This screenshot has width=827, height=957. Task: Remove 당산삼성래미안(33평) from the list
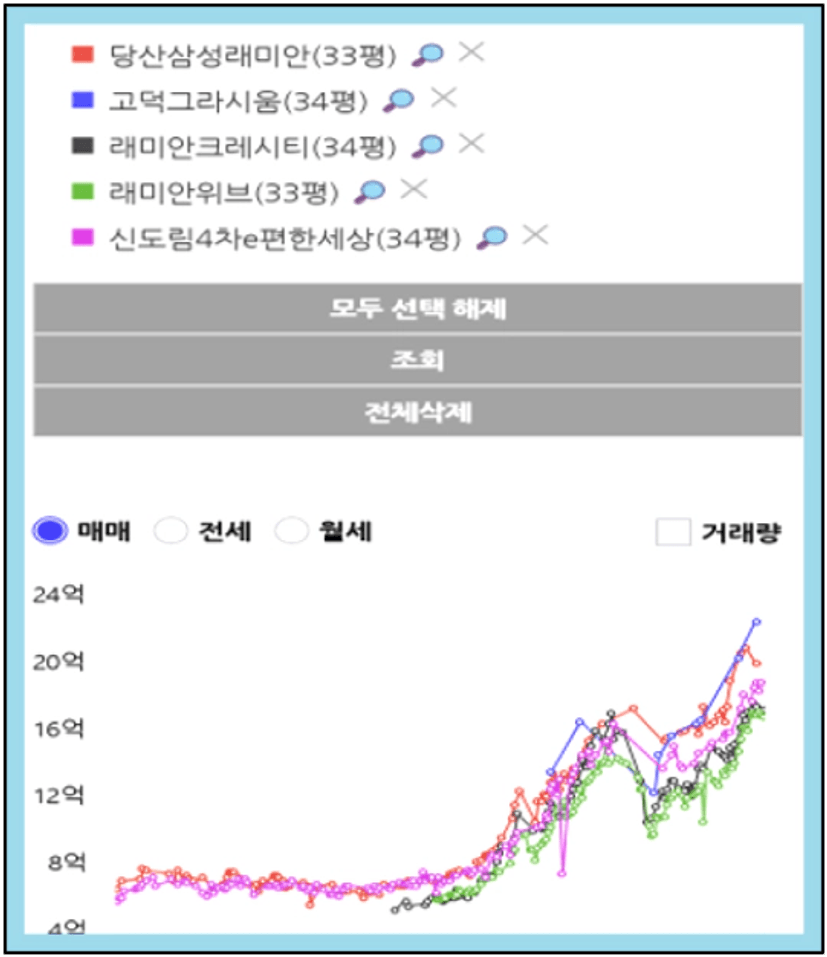472,52
